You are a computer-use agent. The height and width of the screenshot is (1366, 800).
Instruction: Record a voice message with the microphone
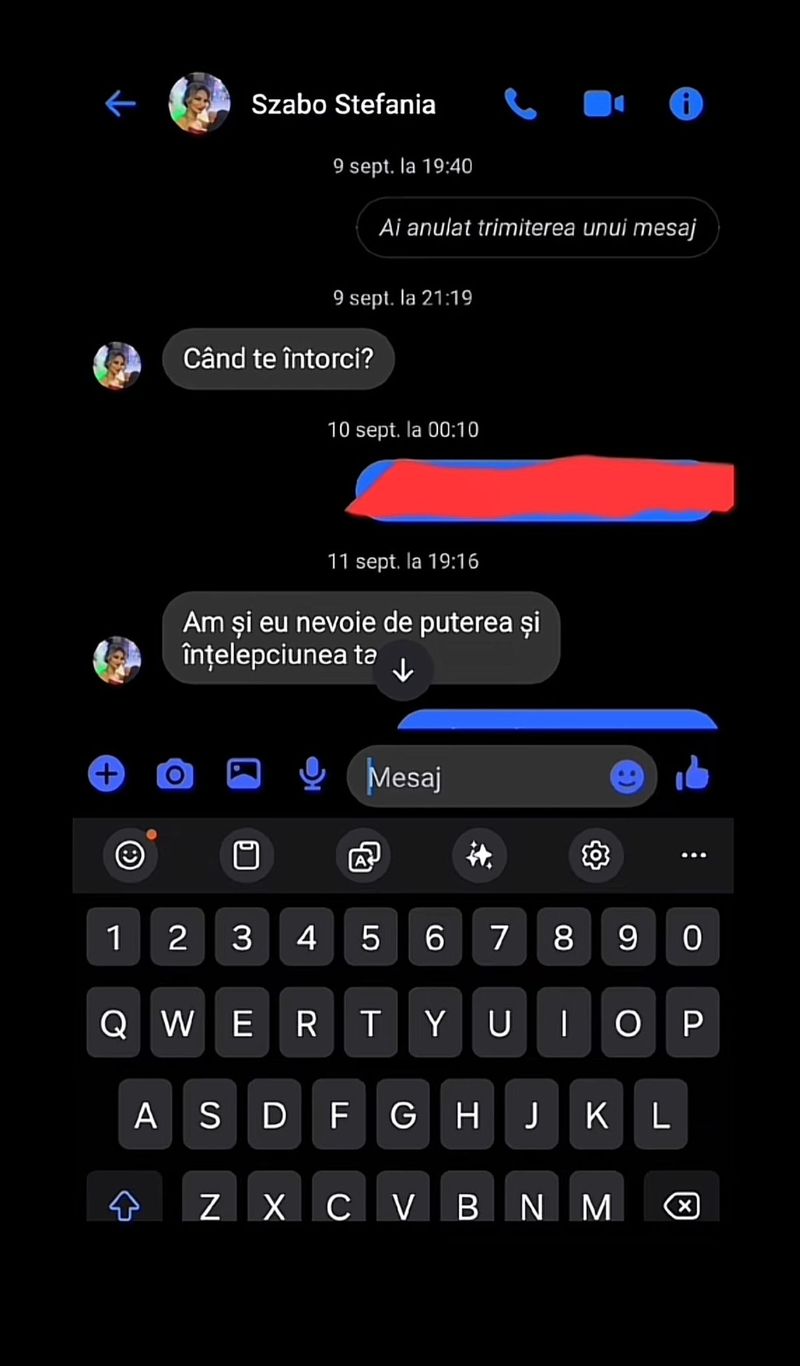312,774
